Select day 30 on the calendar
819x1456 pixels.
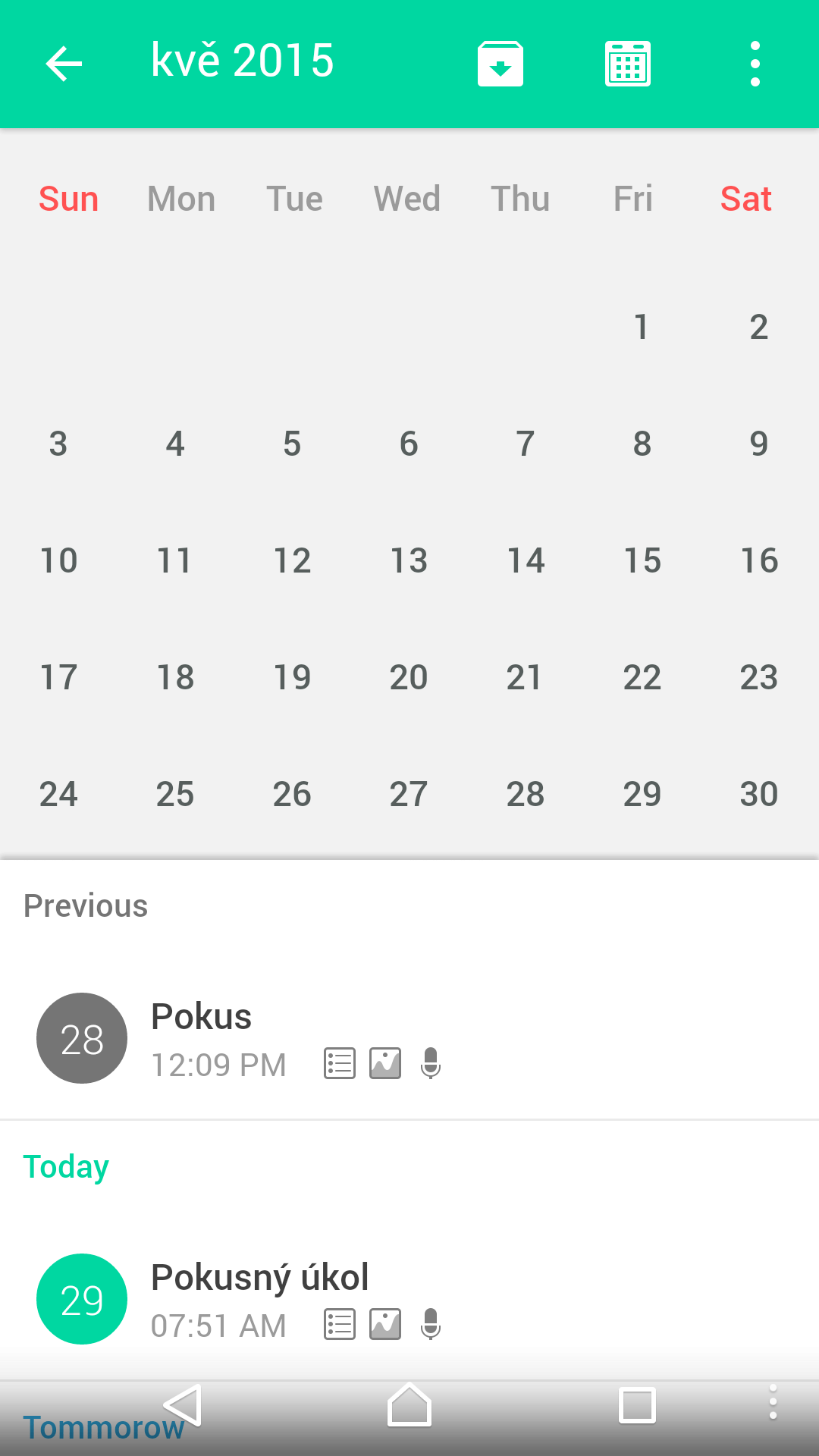pos(759,794)
